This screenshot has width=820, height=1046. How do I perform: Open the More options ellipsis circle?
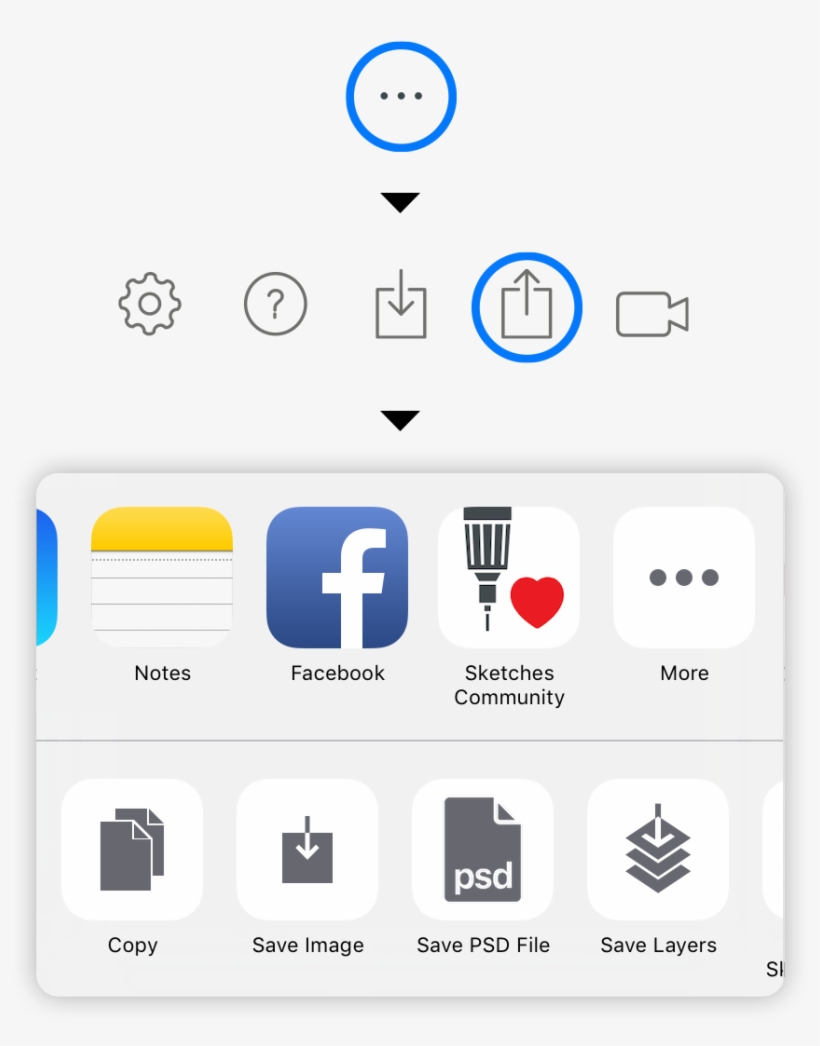click(x=400, y=95)
